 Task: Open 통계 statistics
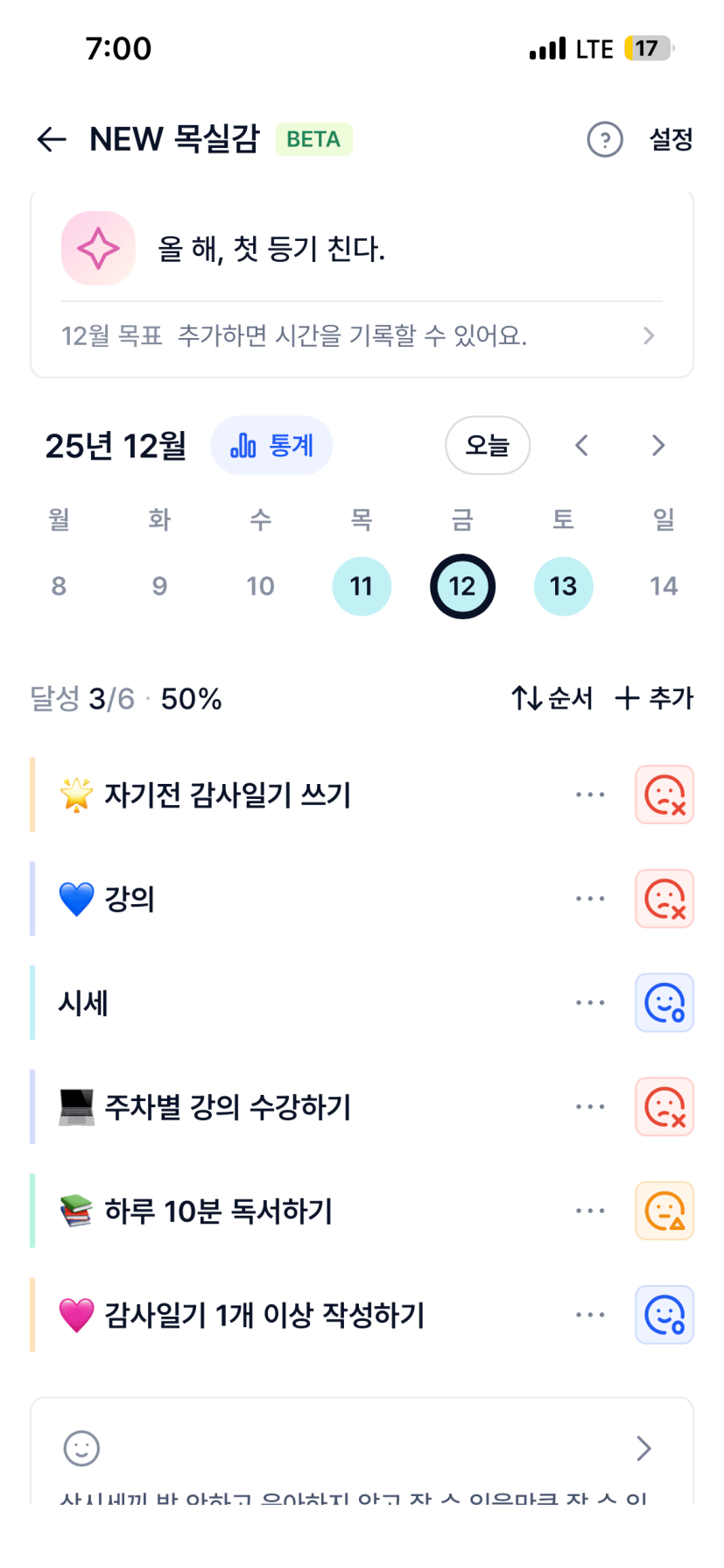pos(271,446)
